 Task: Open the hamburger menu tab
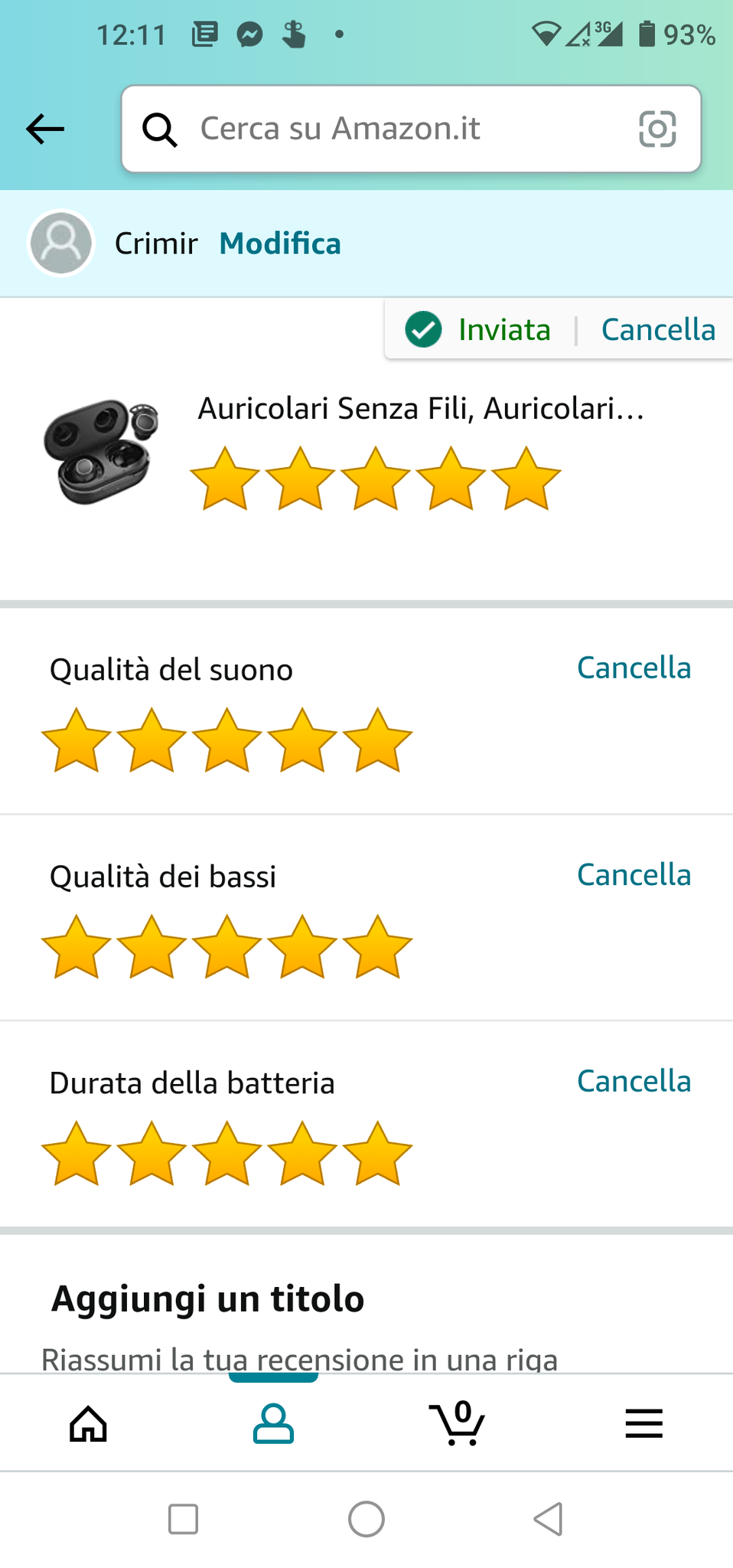coord(643,1424)
